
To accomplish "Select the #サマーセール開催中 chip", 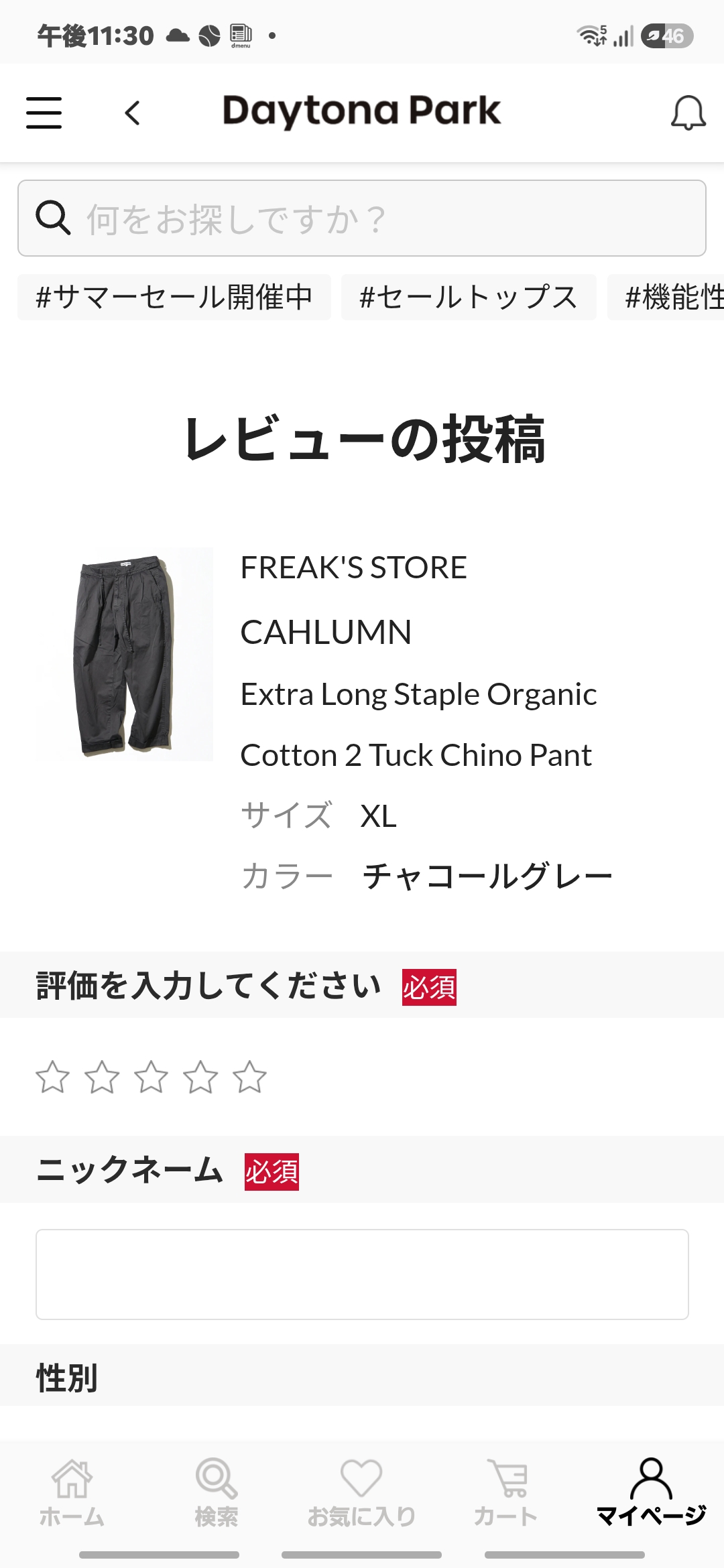I will click(174, 297).
